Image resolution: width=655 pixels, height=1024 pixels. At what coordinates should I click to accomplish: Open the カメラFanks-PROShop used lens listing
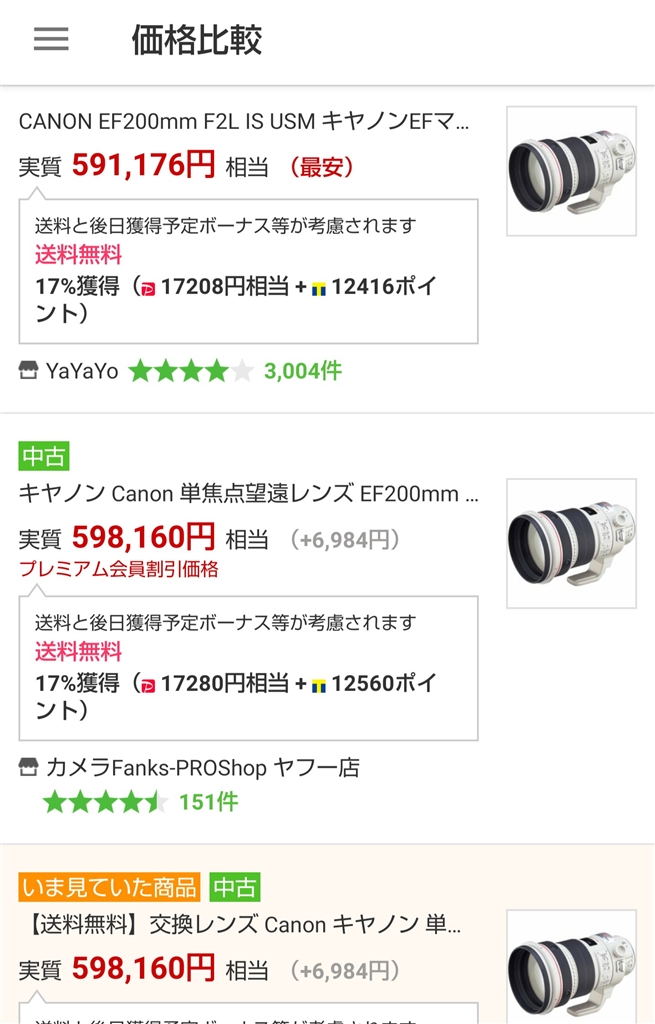coord(248,494)
